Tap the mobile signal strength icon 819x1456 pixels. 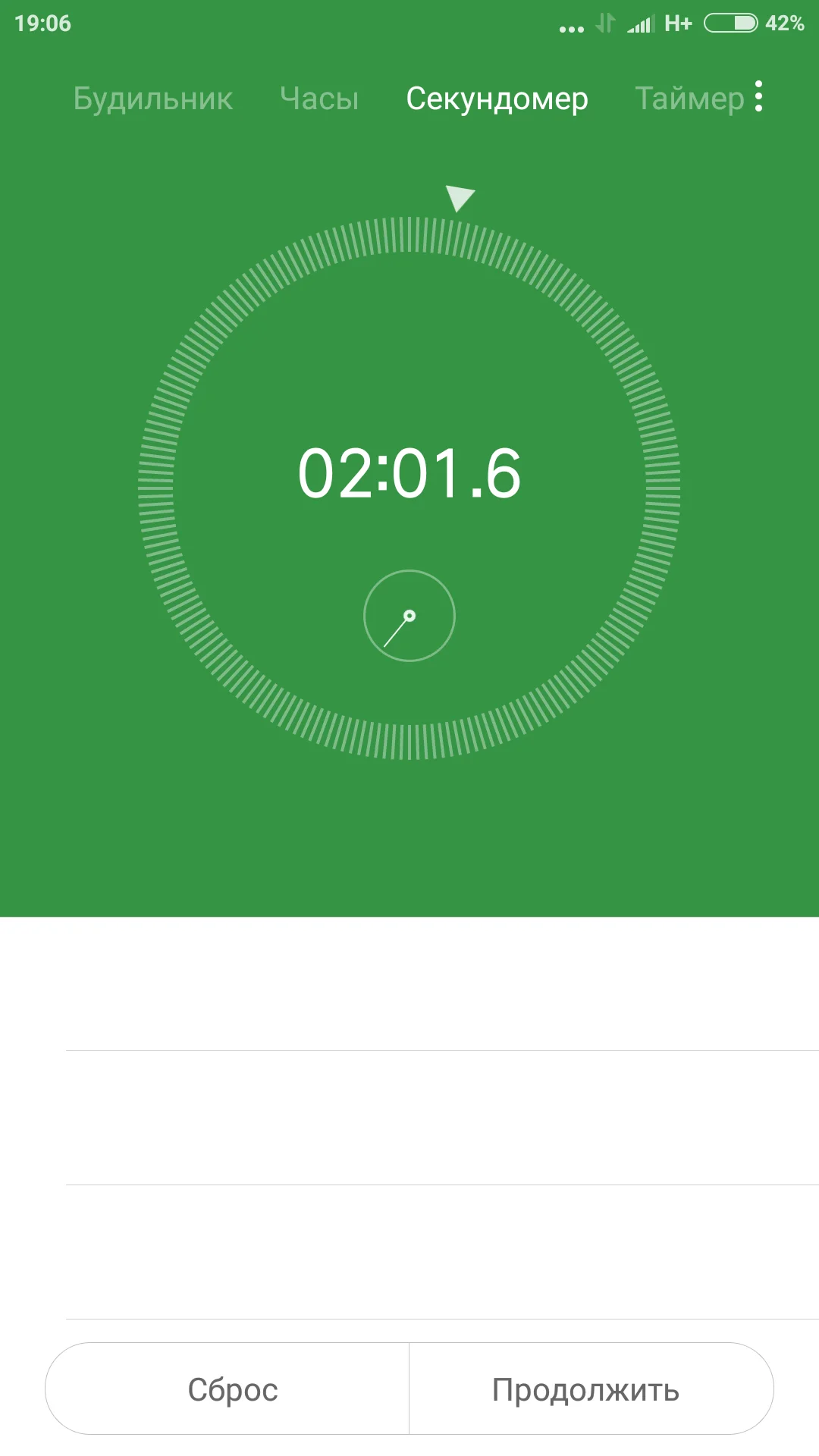click(641, 24)
